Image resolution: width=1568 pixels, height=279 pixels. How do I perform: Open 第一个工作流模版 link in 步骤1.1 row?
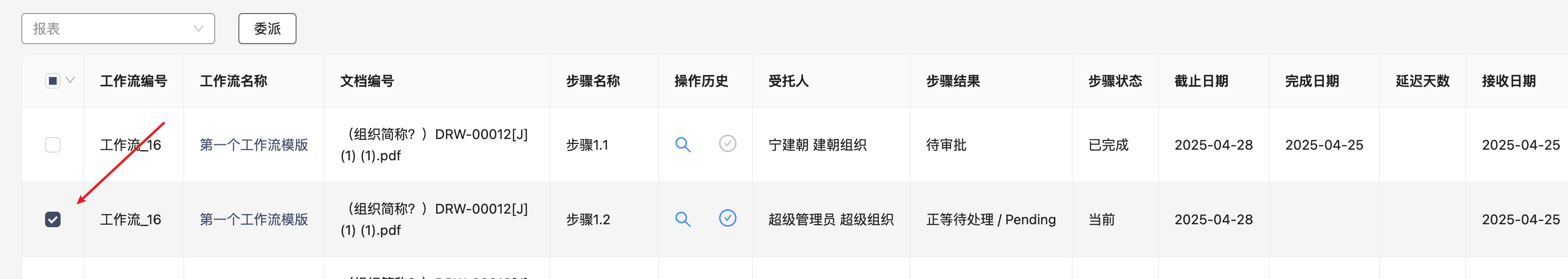253,145
